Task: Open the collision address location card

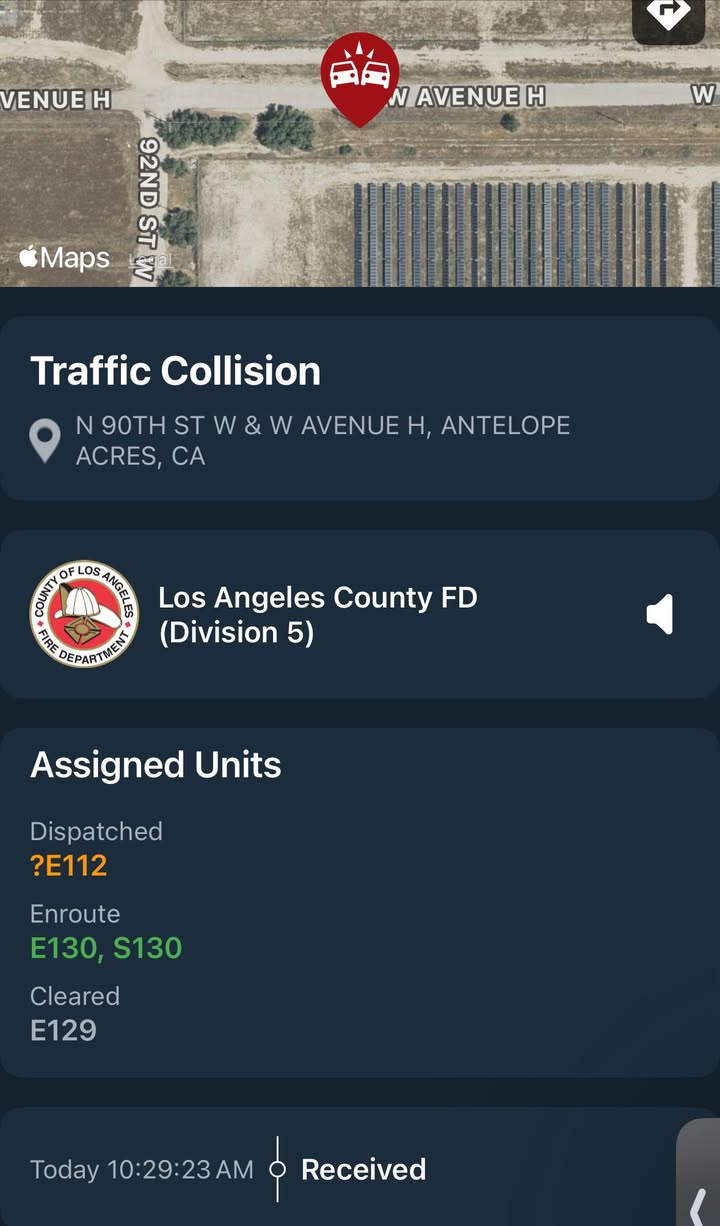Action: (360, 408)
